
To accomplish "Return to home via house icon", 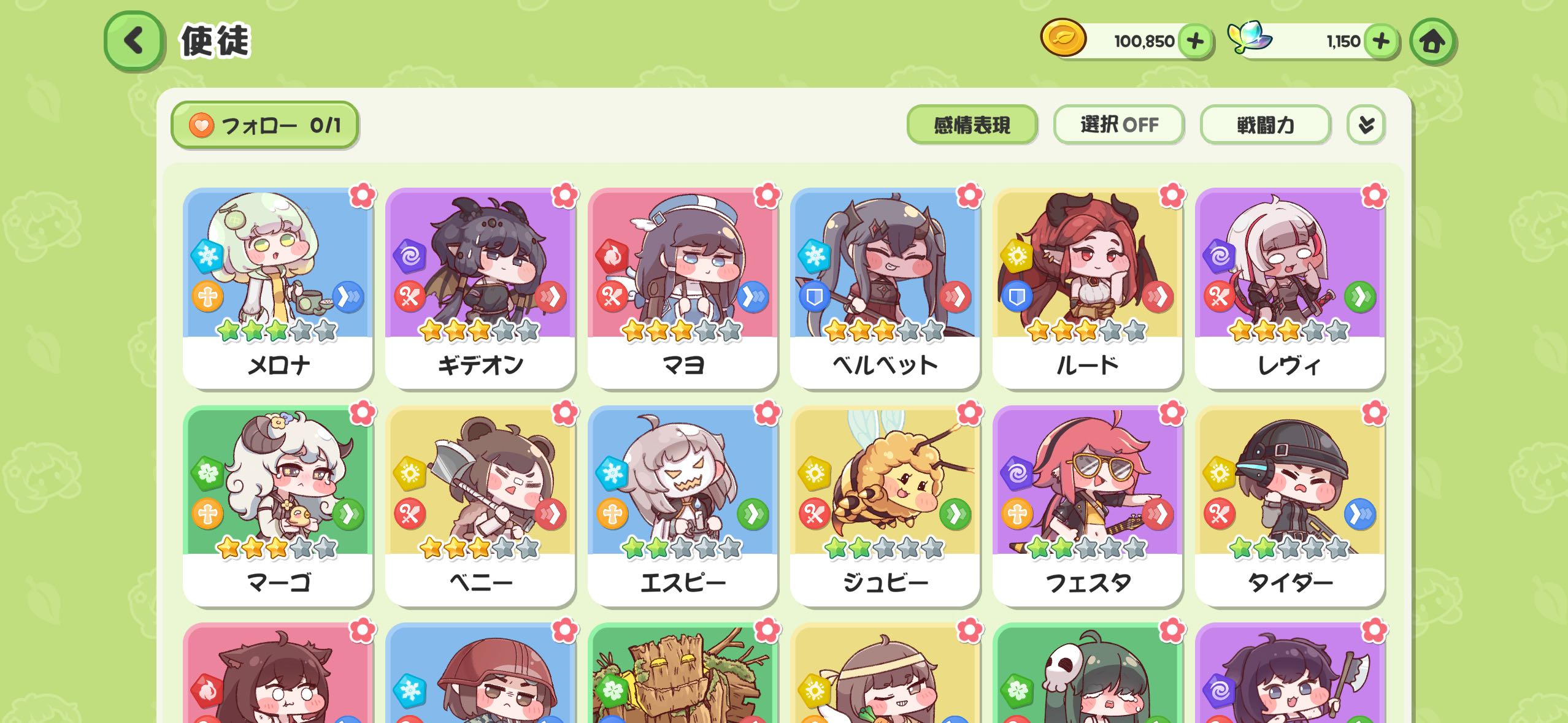I will coord(1432,41).
